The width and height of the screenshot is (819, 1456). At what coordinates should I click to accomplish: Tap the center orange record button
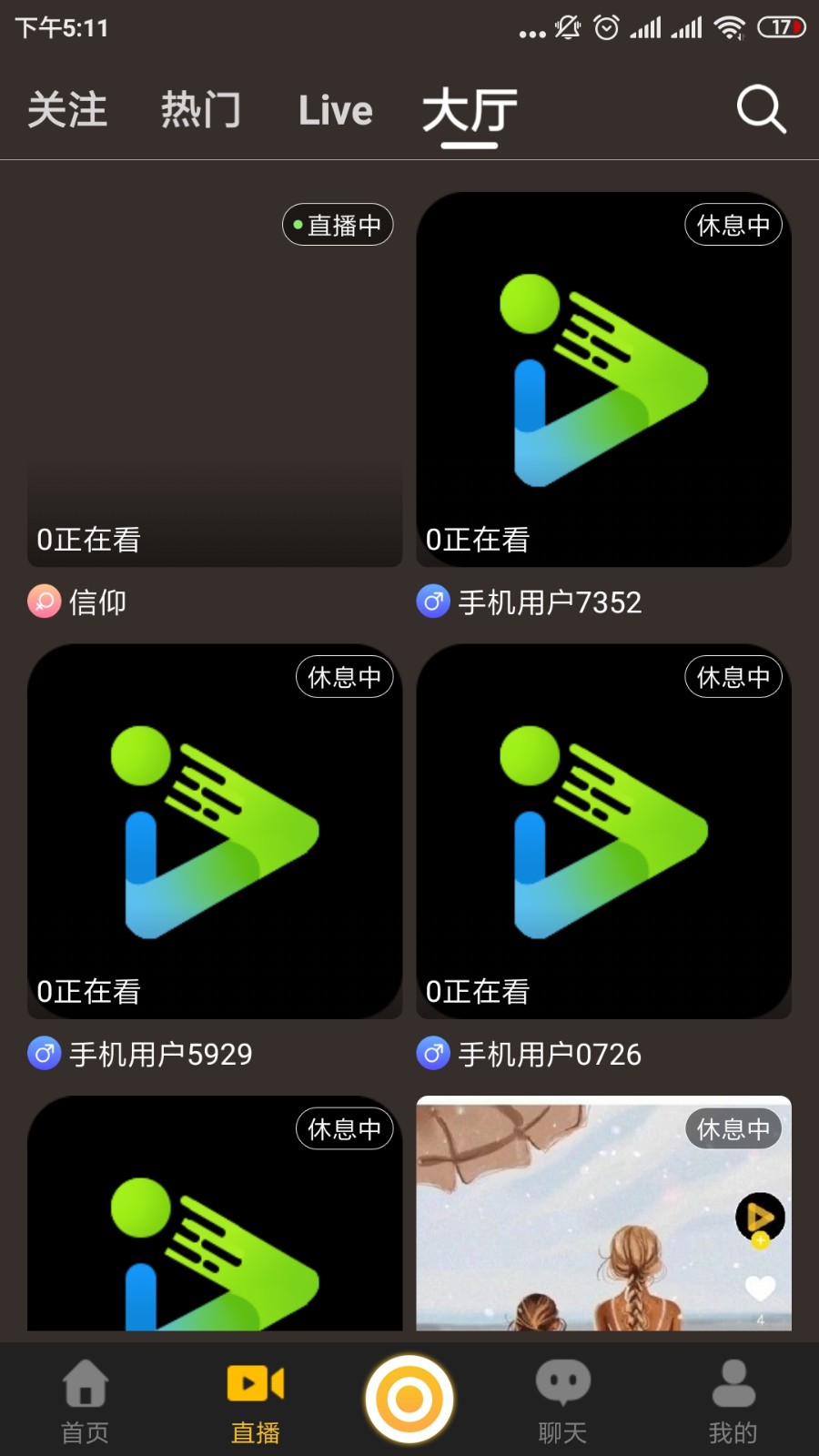click(409, 1399)
